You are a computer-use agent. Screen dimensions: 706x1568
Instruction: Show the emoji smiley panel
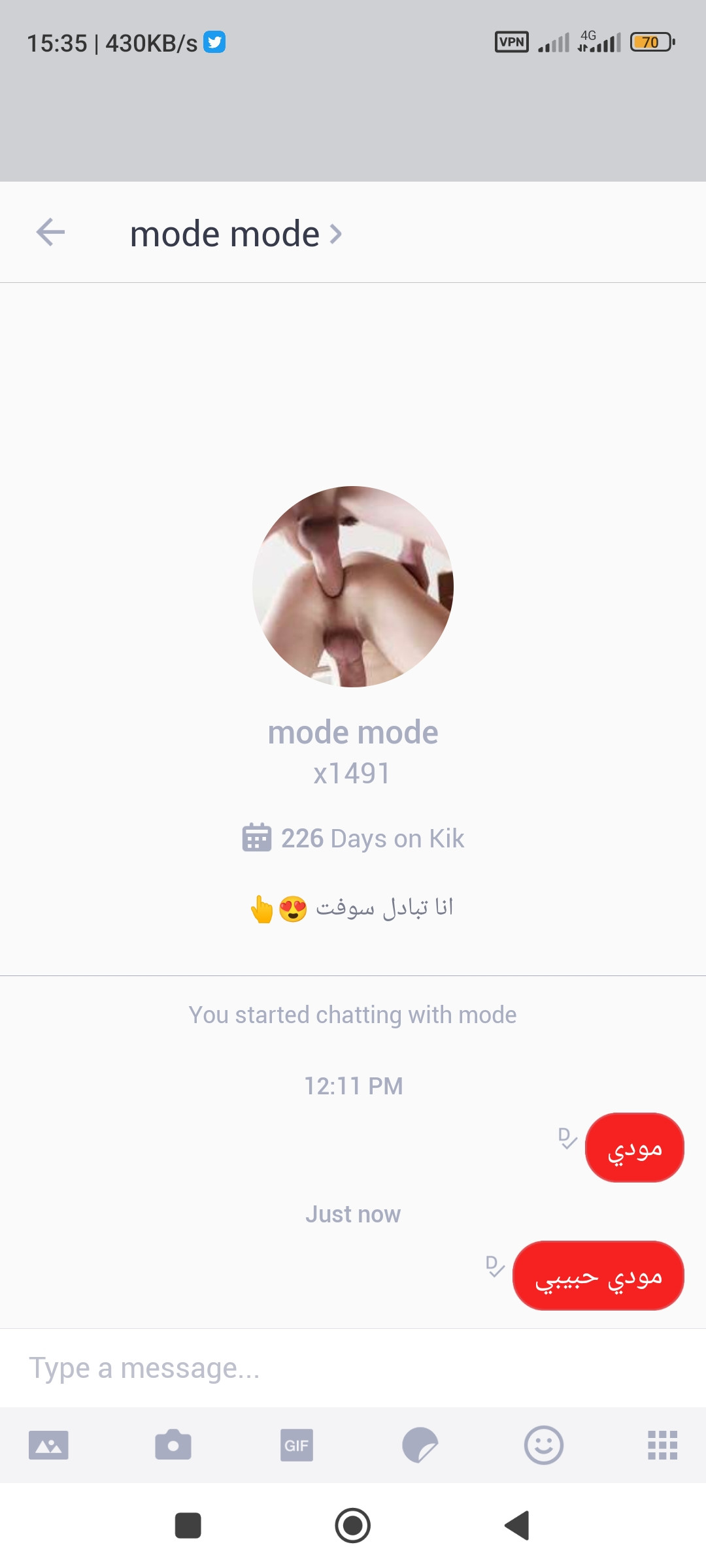tap(543, 1445)
